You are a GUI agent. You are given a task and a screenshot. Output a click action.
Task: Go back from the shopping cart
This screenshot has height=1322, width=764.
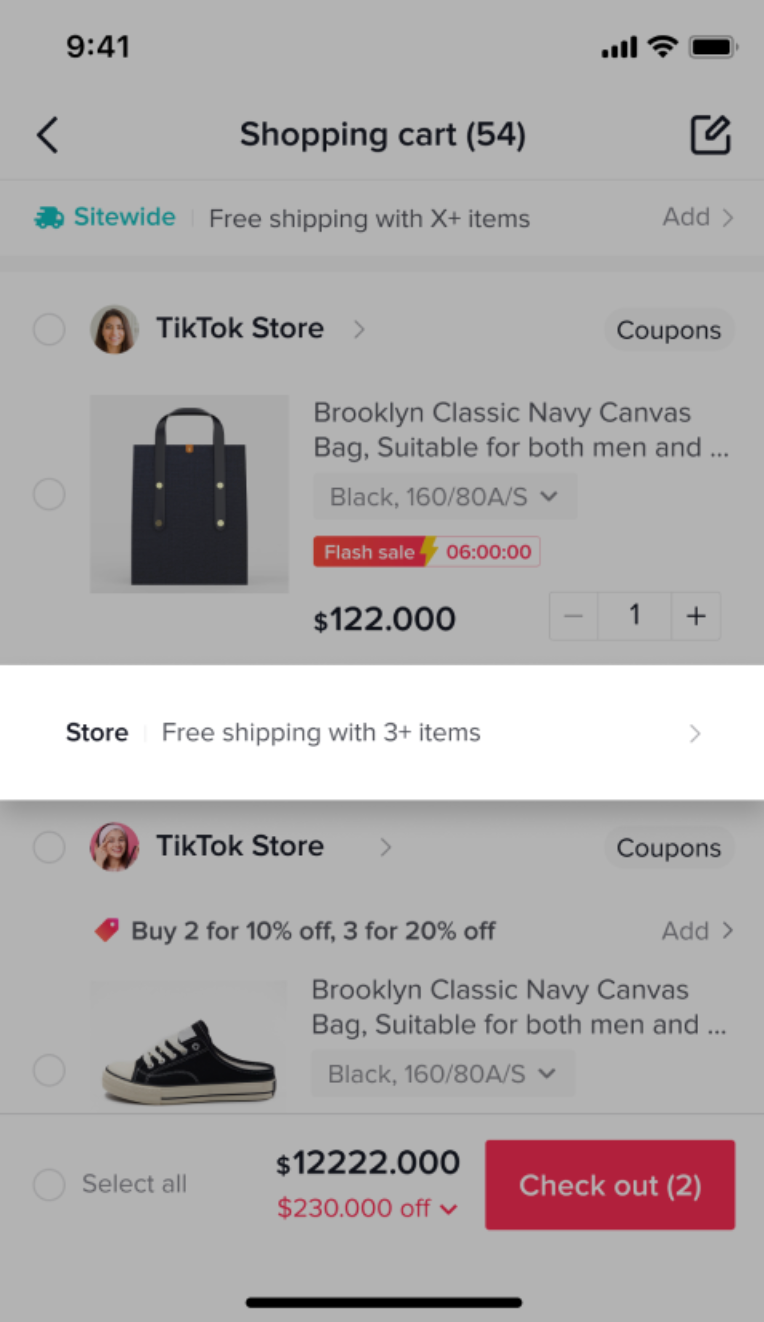pos(47,135)
